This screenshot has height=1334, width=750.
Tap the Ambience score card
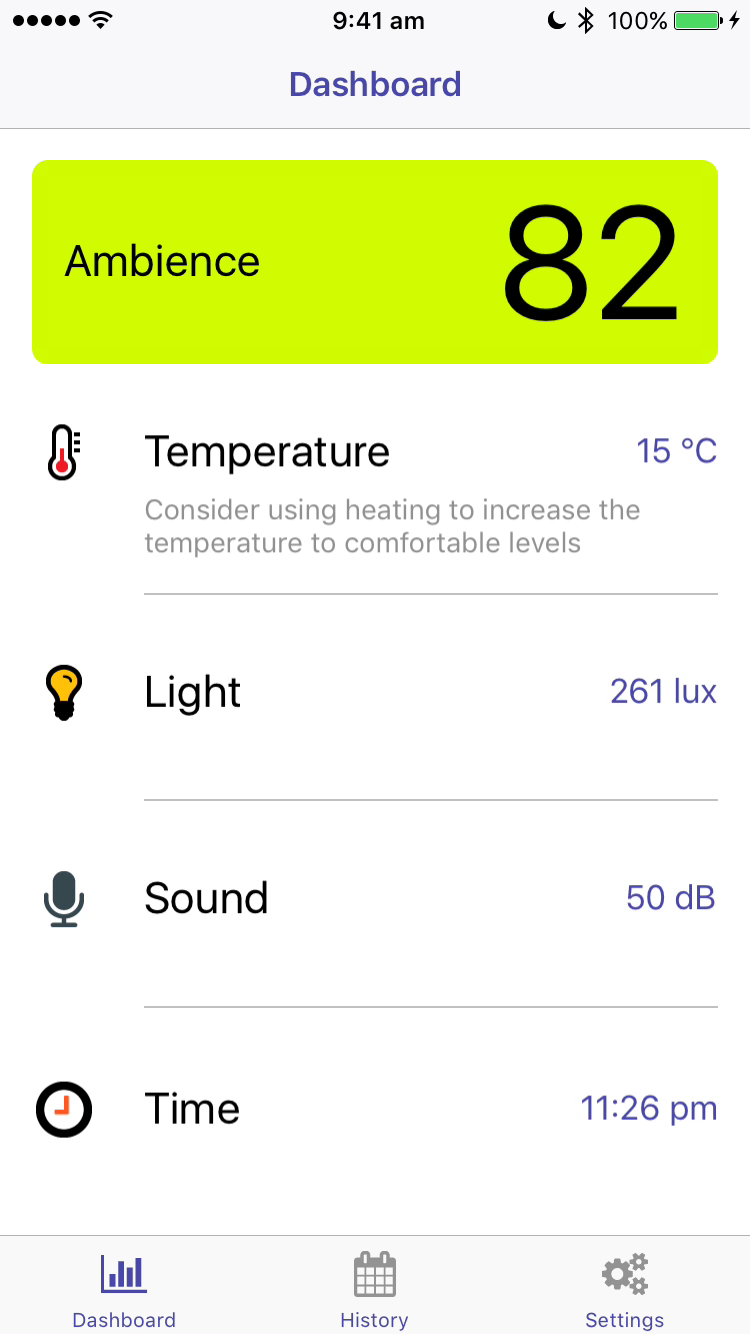[x=375, y=262]
